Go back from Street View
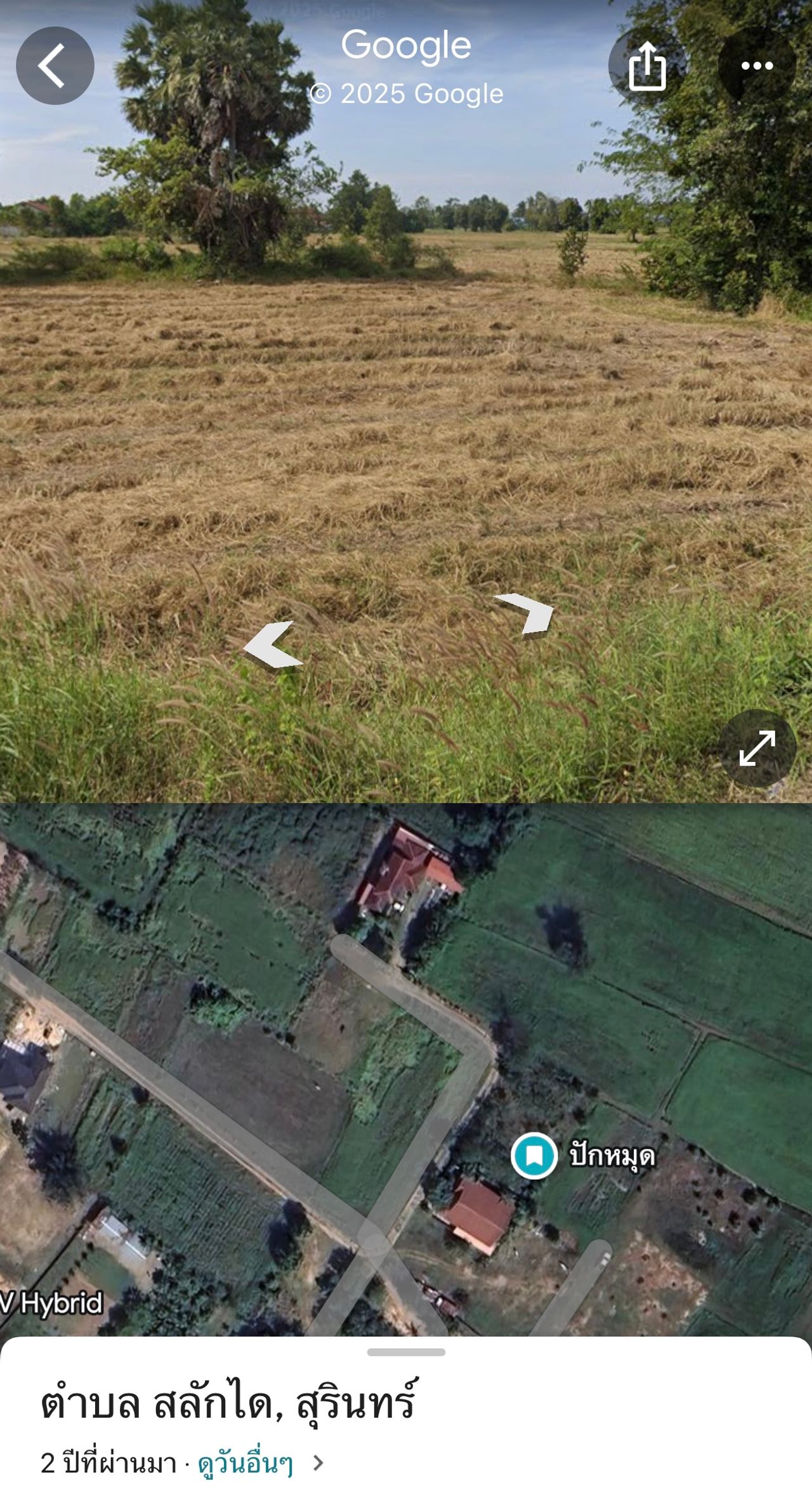This screenshot has width=812, height=1492. point(55,65)
